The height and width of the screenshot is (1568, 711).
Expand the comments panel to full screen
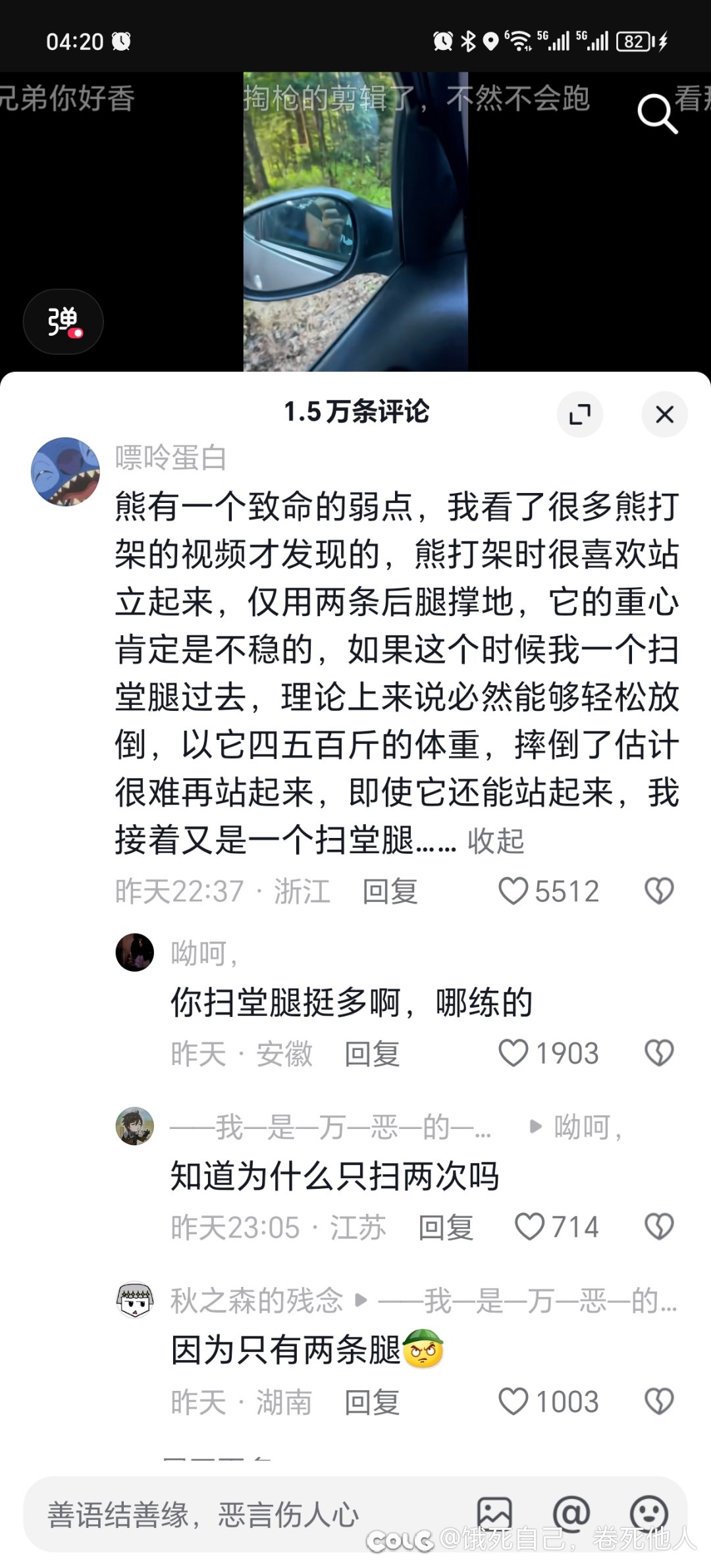580,415
